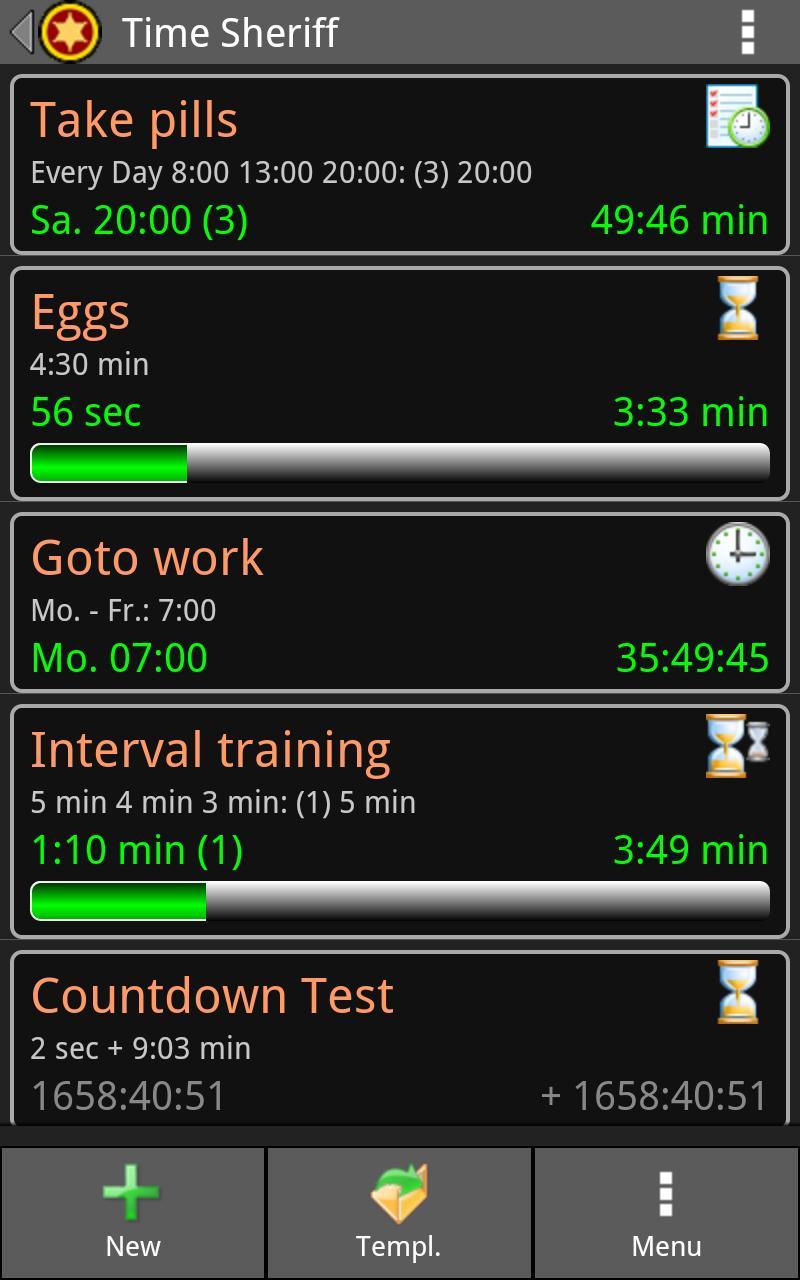Screen dimensions: 800x1280
Task: Create a new timer with New
Action: [x=133, y=1212]
